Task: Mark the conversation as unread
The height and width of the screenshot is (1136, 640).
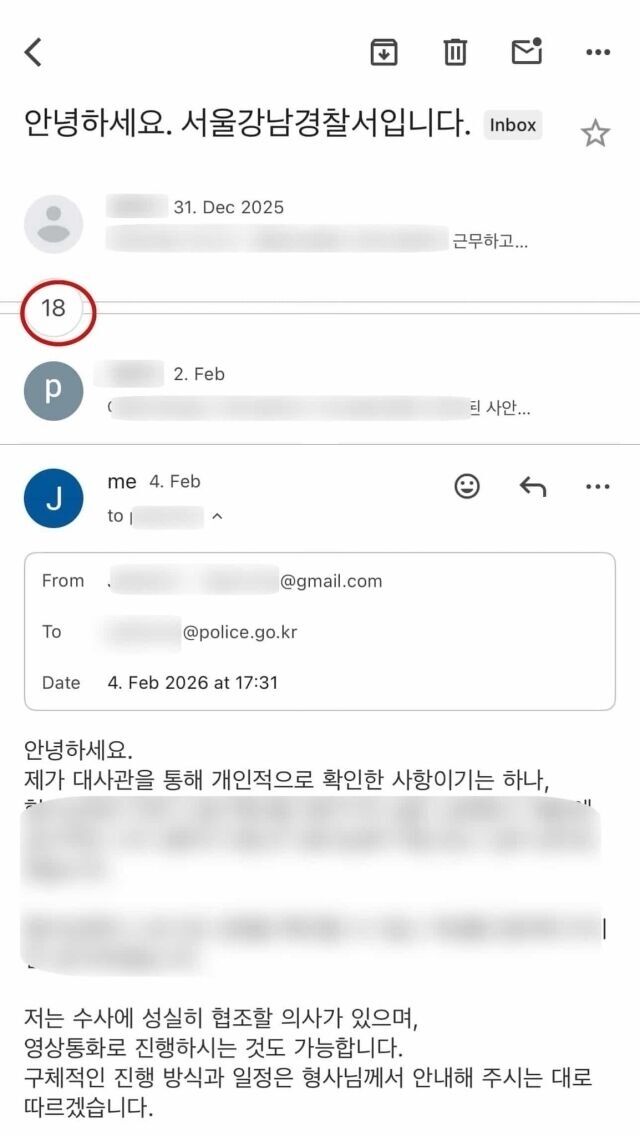Action: 527,52
